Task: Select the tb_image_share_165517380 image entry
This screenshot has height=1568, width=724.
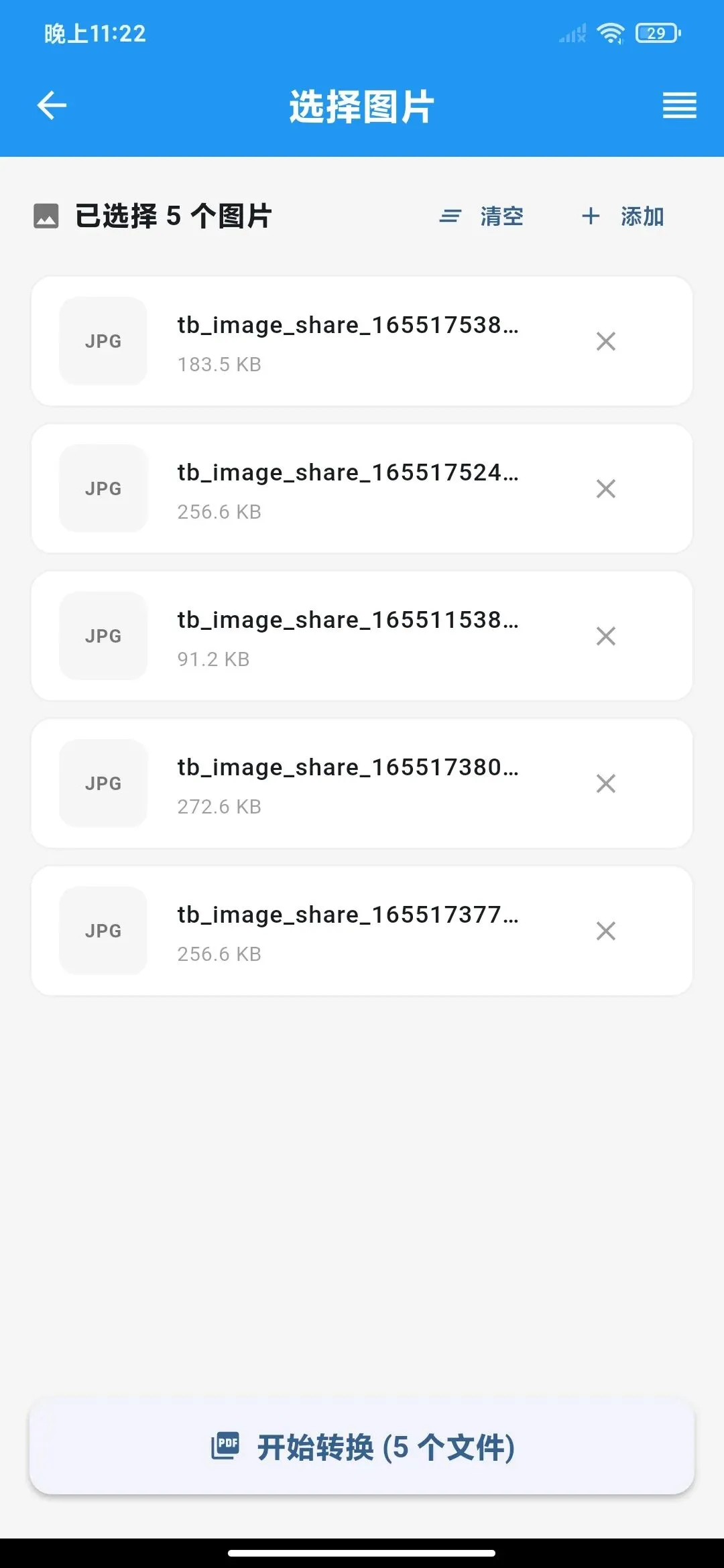Action: tap(347, 783)
